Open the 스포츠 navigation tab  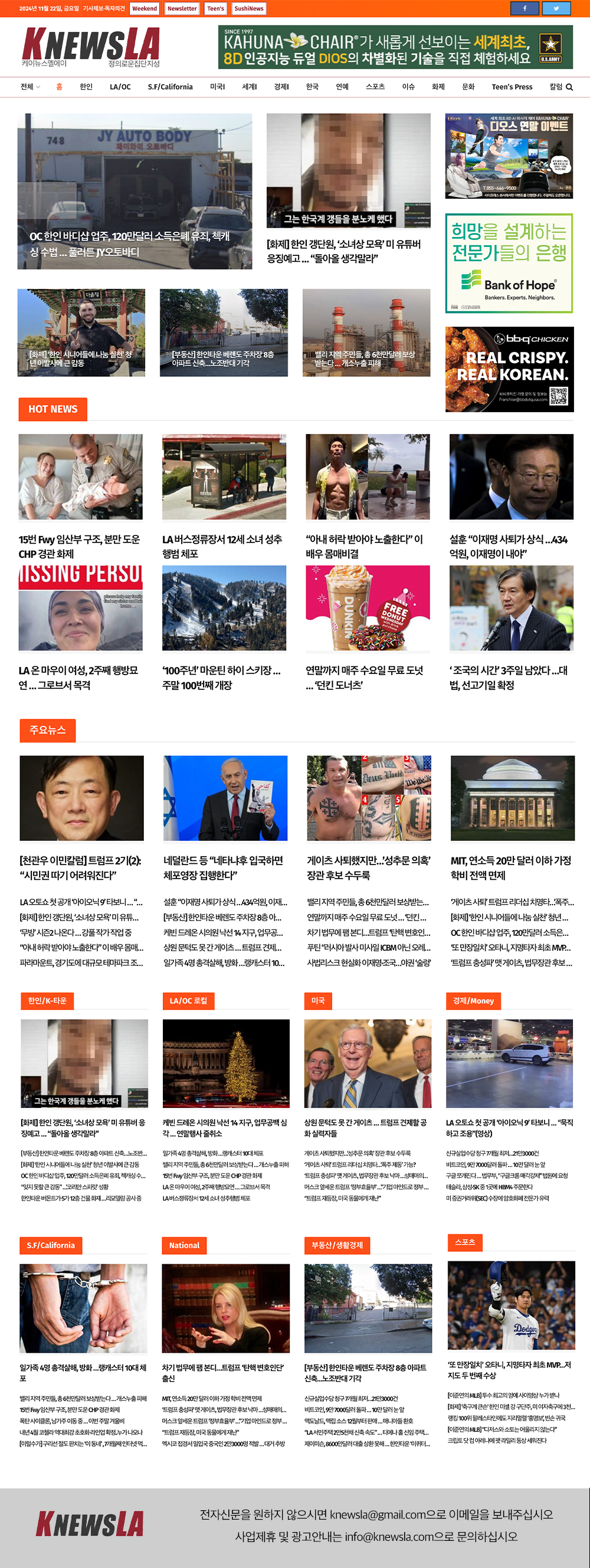(375, 87)
